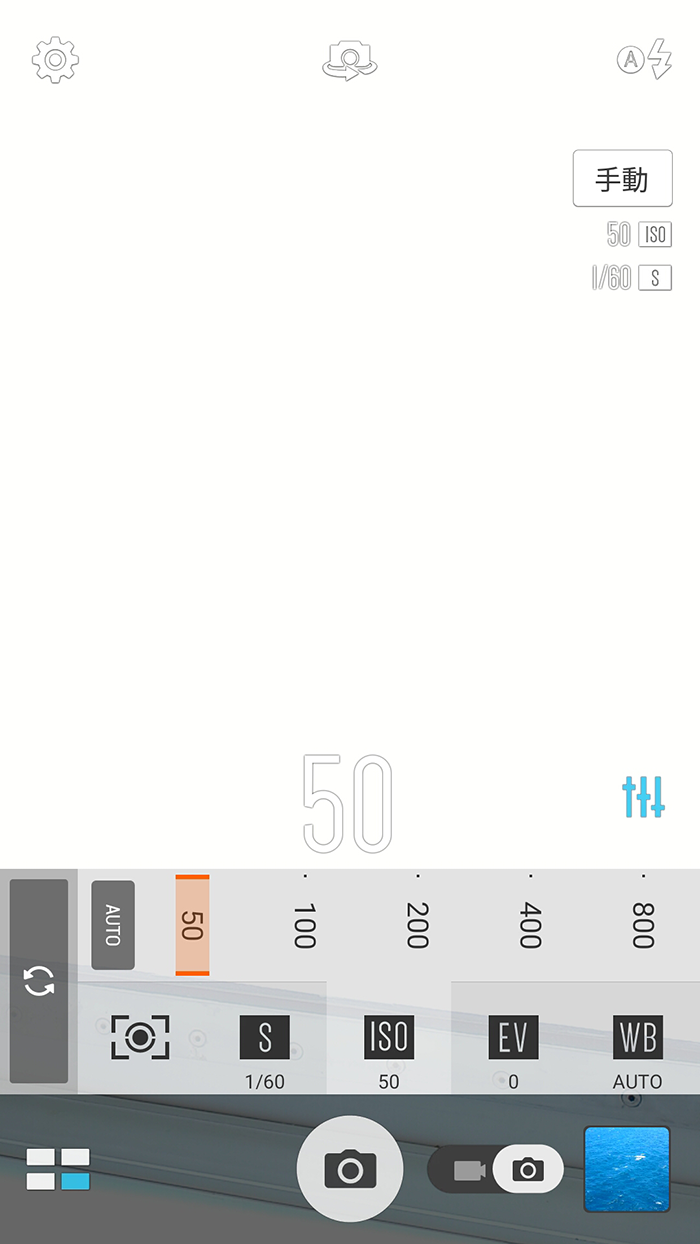Open the camera modes grid
The image size is (700, 1244).
point(58,1169)
